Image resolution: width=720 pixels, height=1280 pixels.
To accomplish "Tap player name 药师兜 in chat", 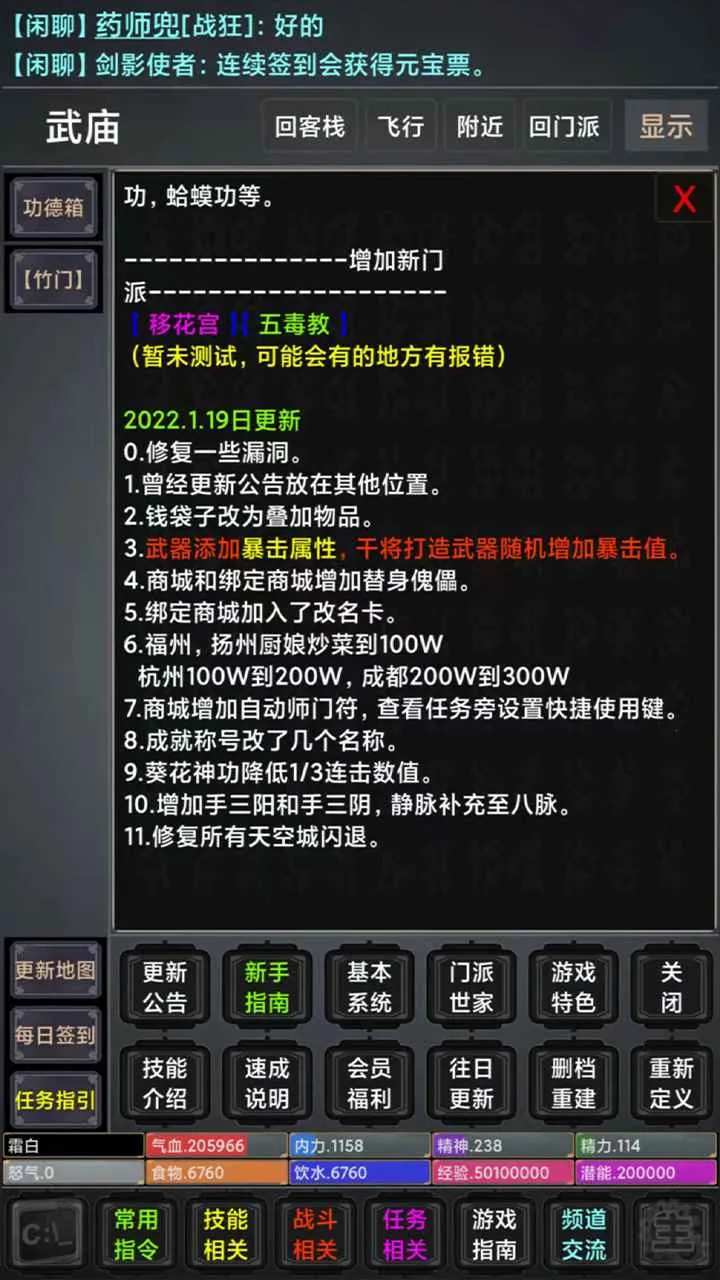I will coord(136,26).
